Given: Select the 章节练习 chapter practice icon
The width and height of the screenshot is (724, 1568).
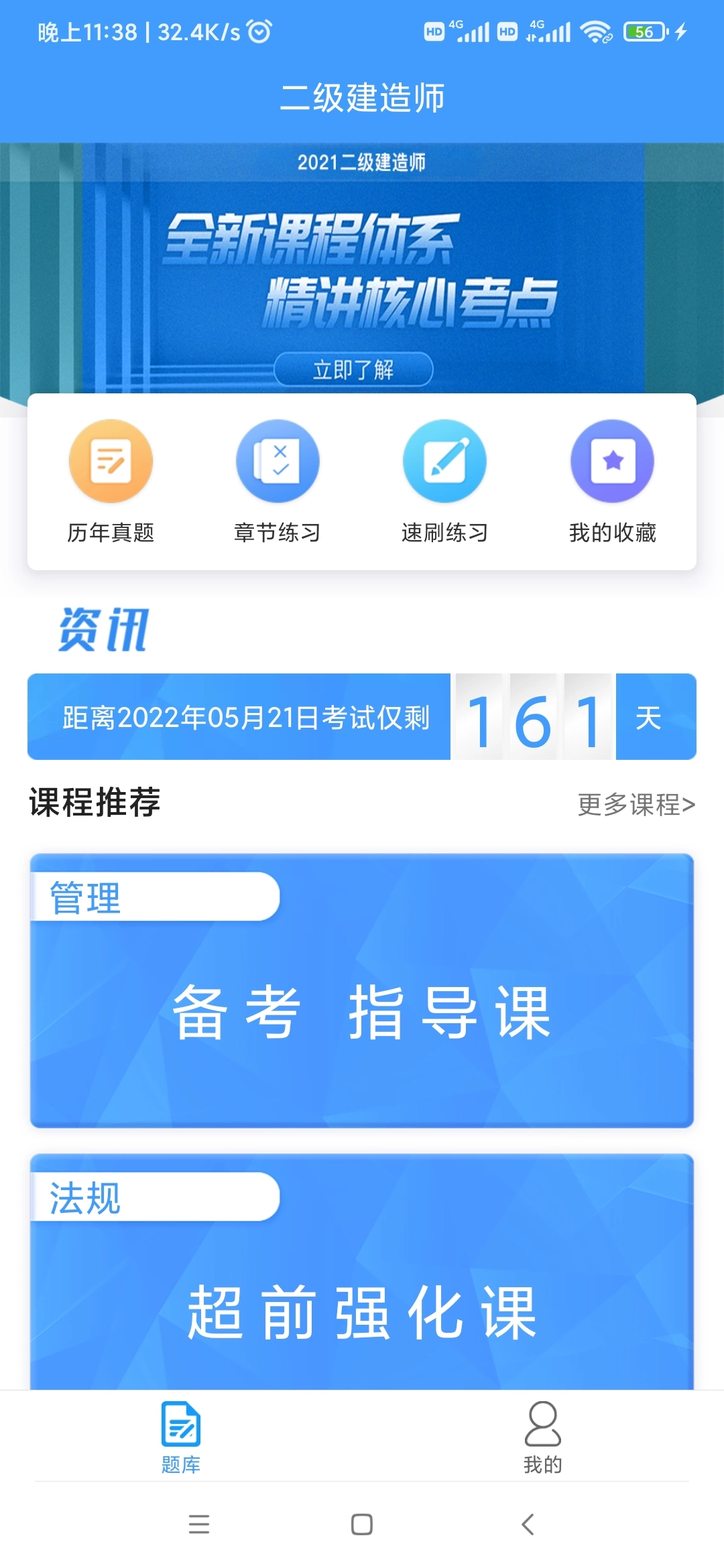Looking at the screenshot, I should click(x=278, y=461).
